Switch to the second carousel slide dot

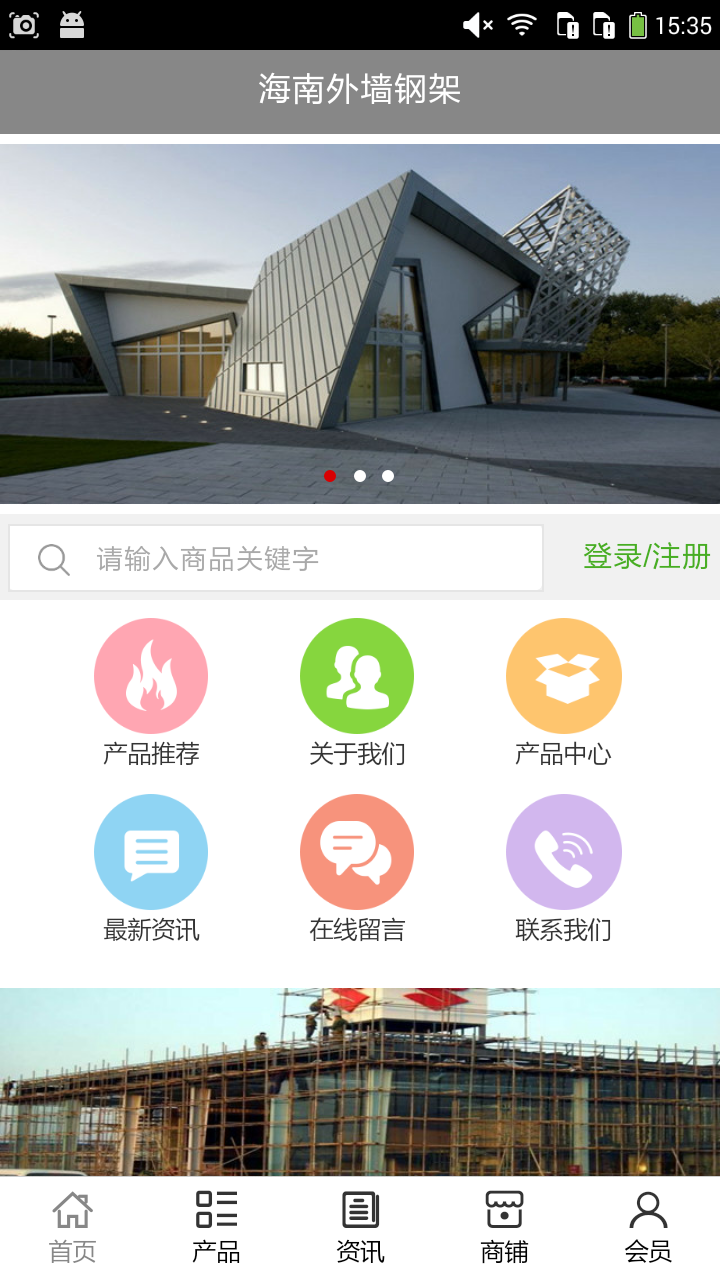coord(360,476)
